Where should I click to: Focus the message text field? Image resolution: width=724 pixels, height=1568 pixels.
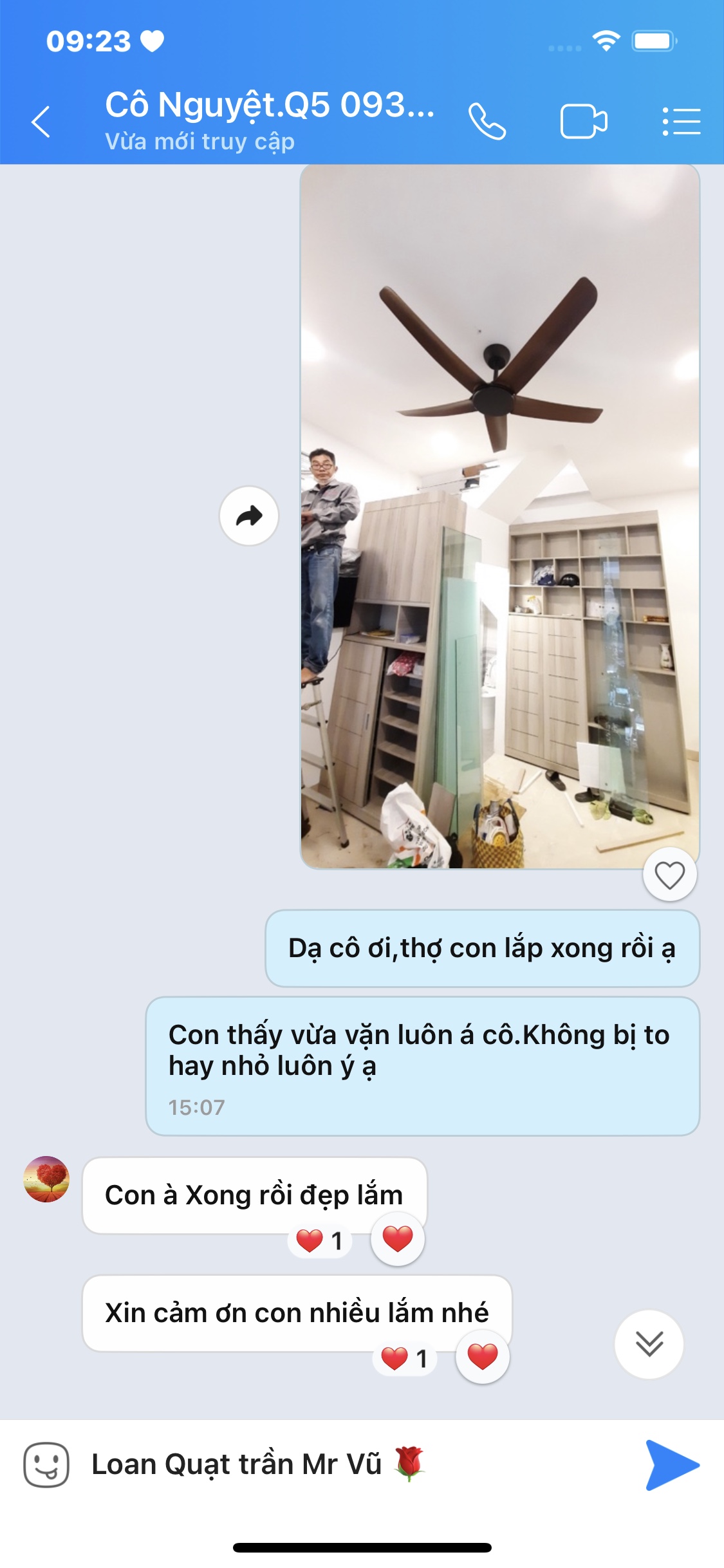(360, 1464)
